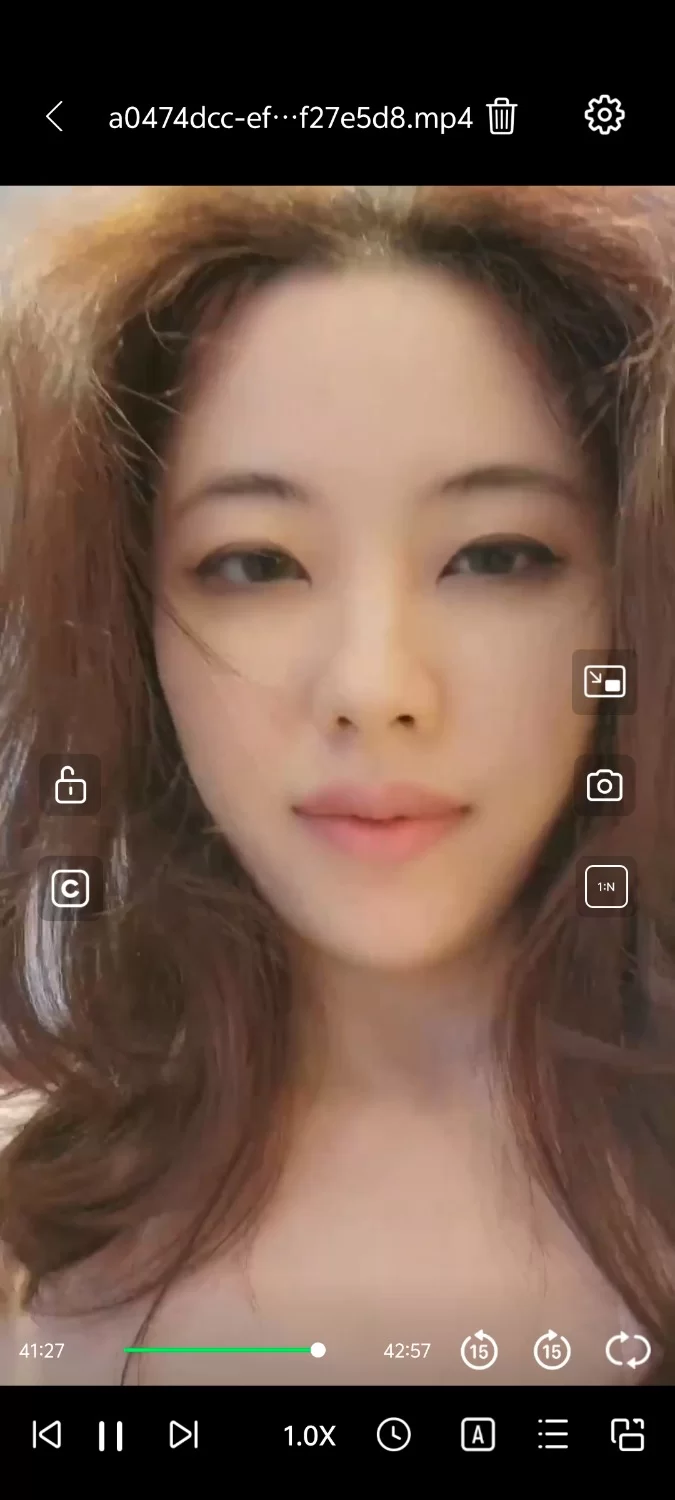The width and height of the screenshot is (675, 1500).
Task: Rewind 15 seconds
Action: pyautogui.click(x=479, y=1351)
